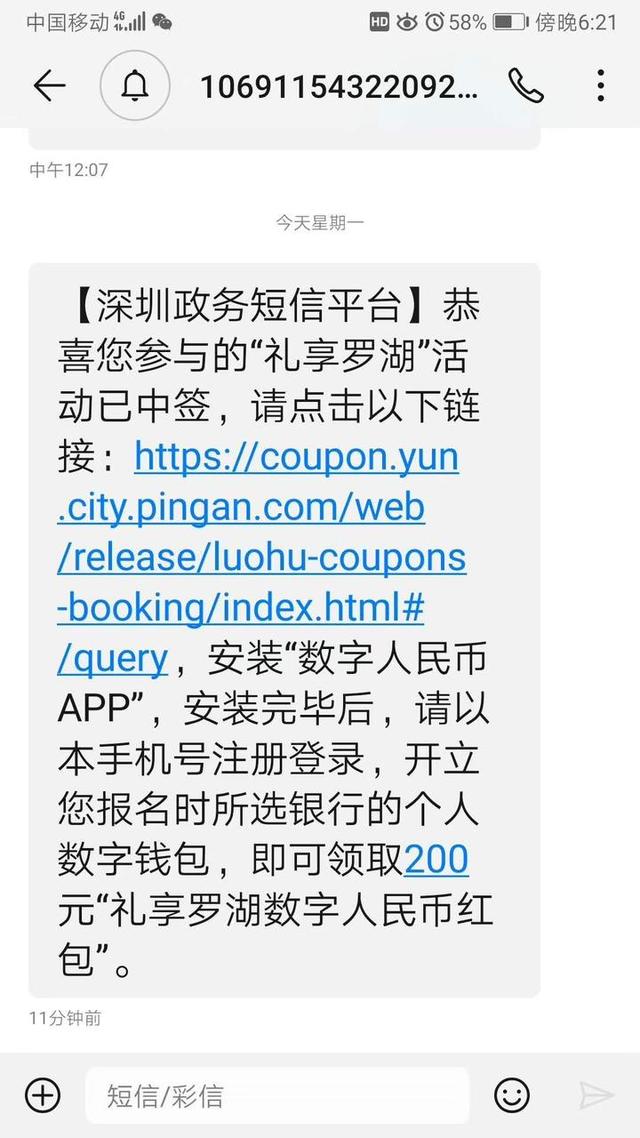Go back to the message list
The image size is (640, 1138).
click(48, 86)
